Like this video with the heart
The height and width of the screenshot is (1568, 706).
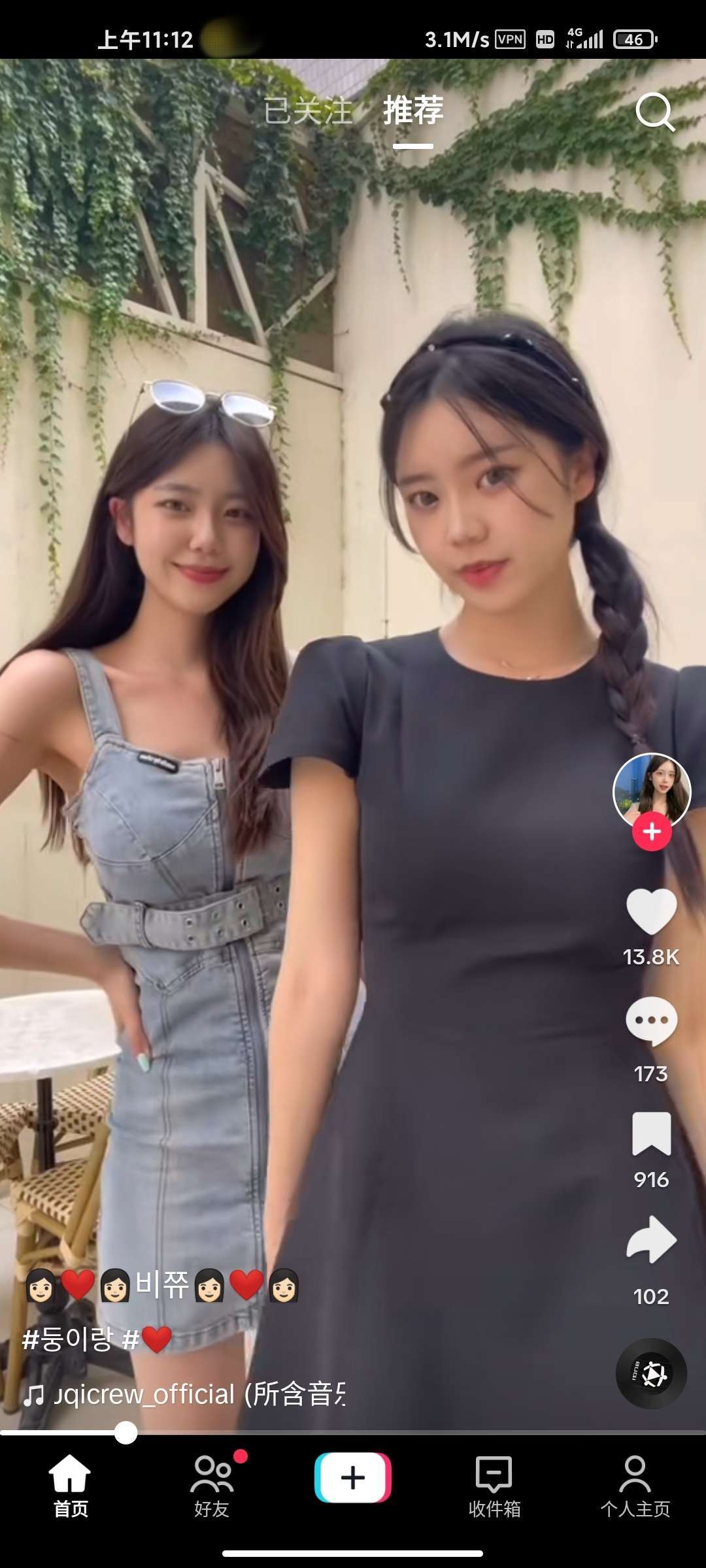click(x=651, y=911)
